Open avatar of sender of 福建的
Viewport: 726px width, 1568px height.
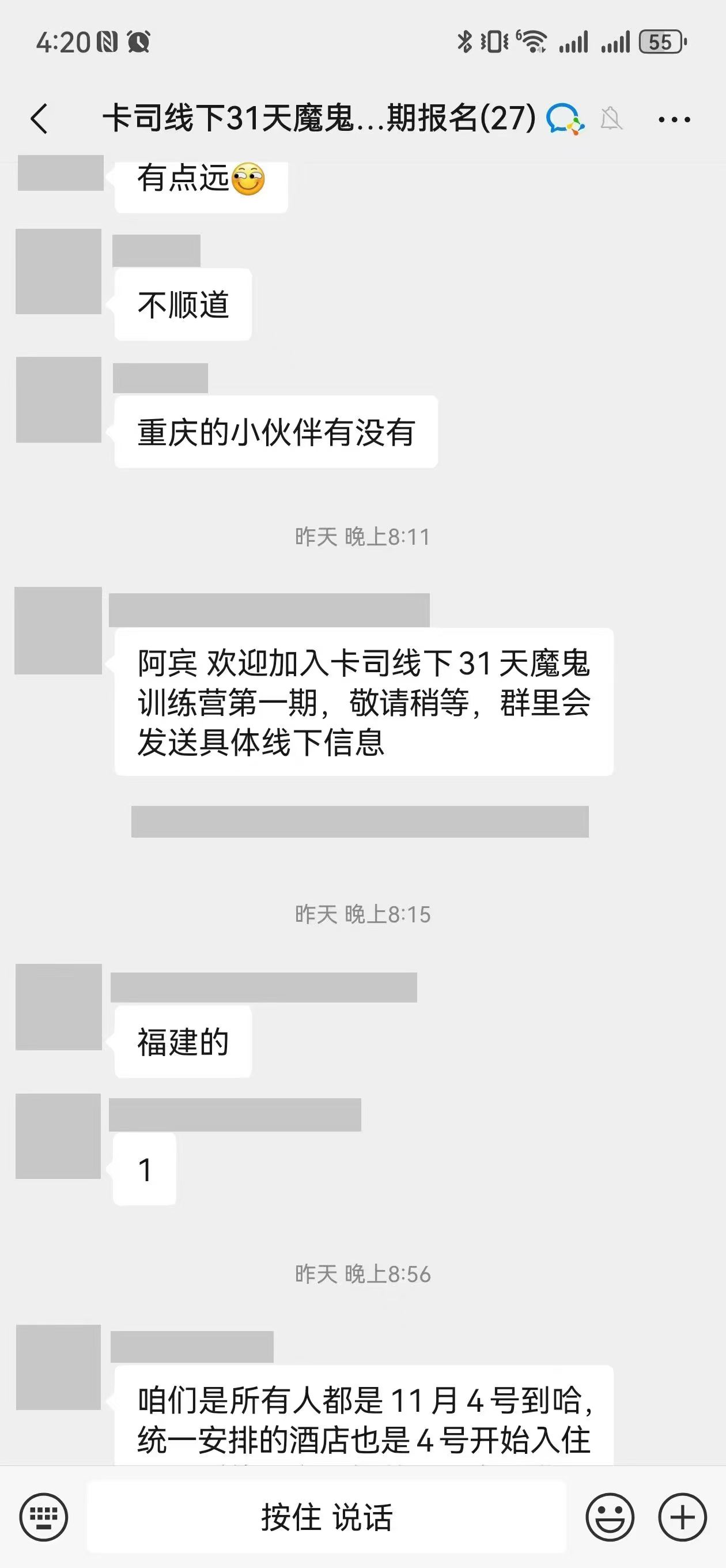[58, 1007]
